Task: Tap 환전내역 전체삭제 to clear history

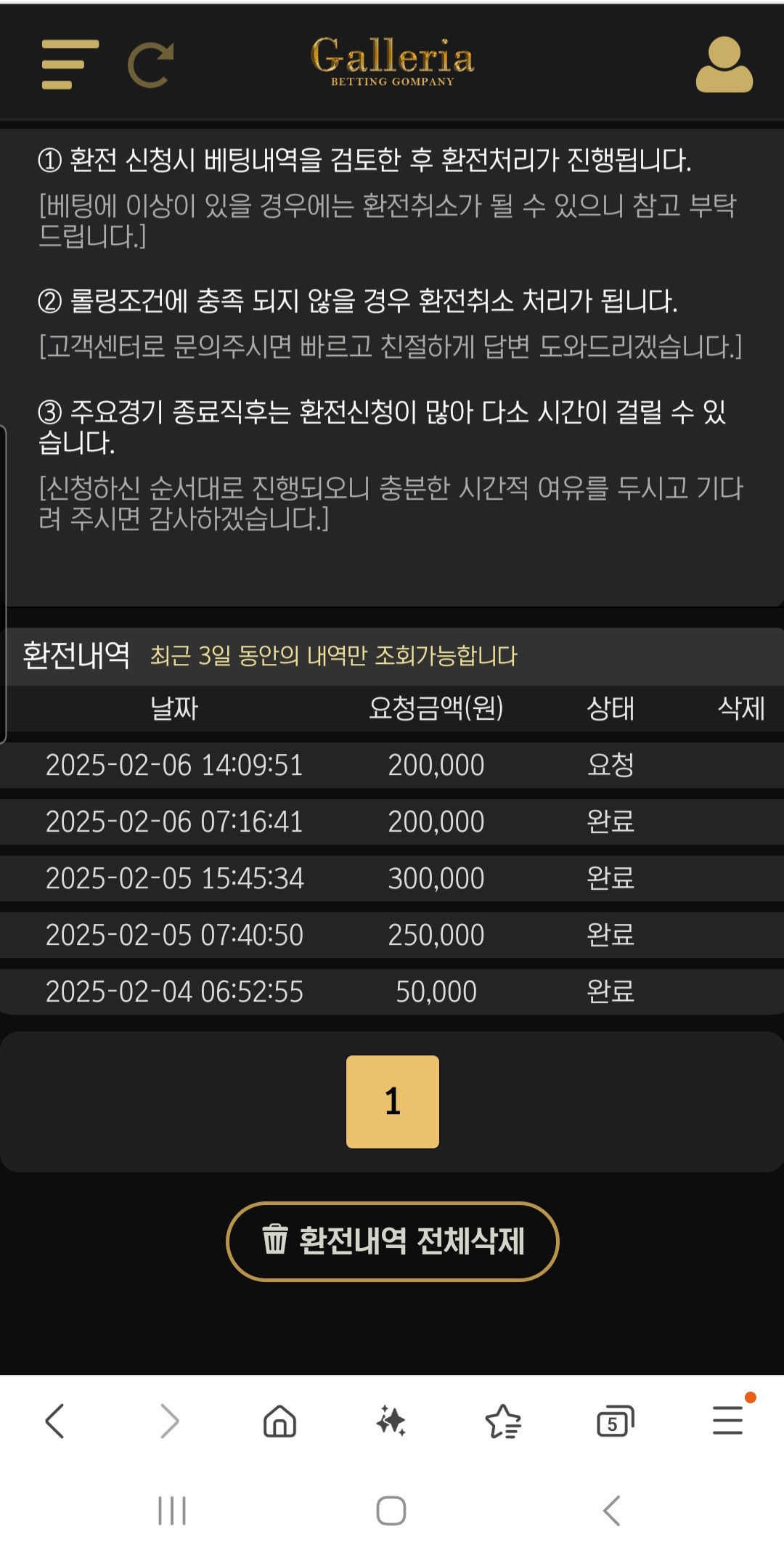Action: click(392, 1241)
